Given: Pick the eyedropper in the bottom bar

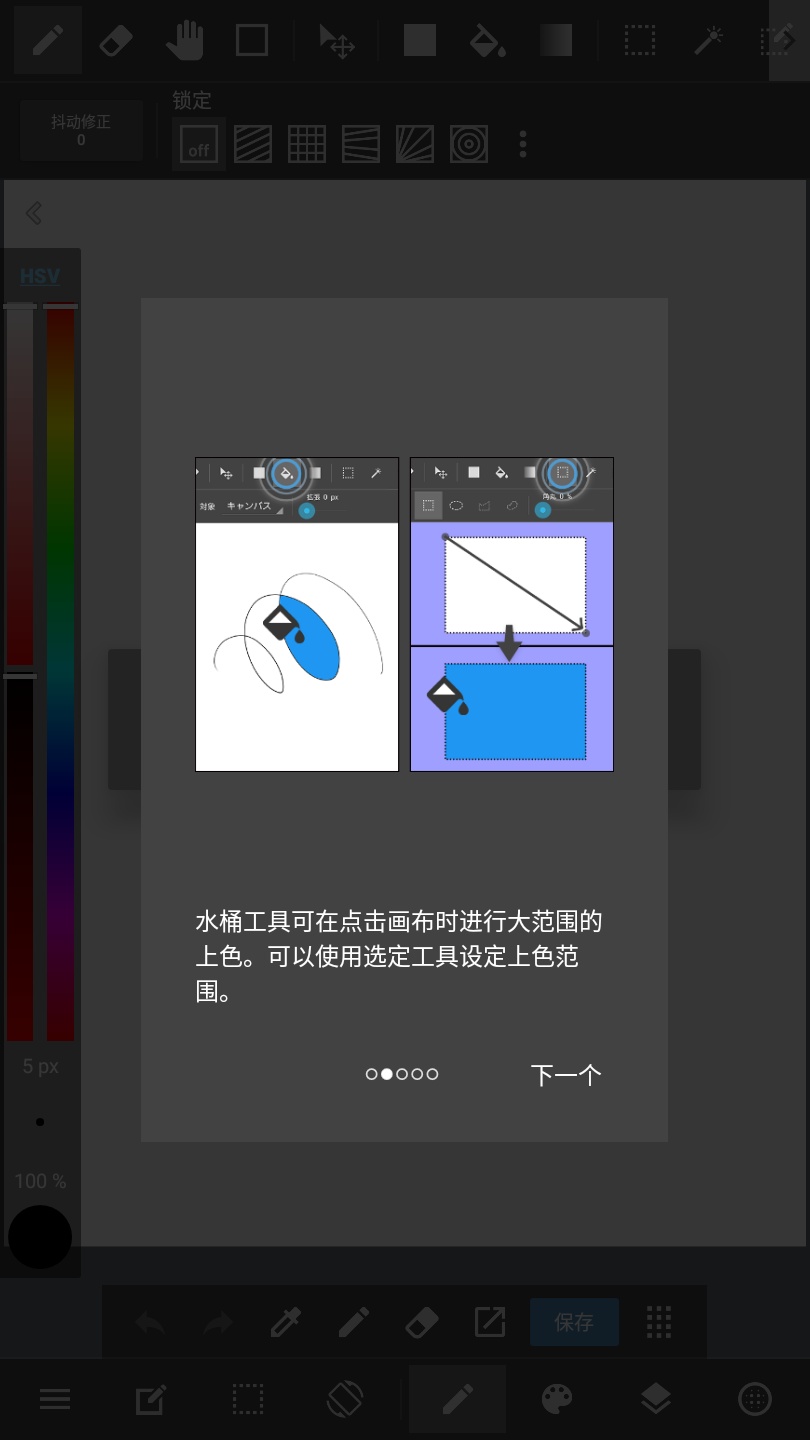Looking at the screenshot, I should click(x=286, y=1322).
